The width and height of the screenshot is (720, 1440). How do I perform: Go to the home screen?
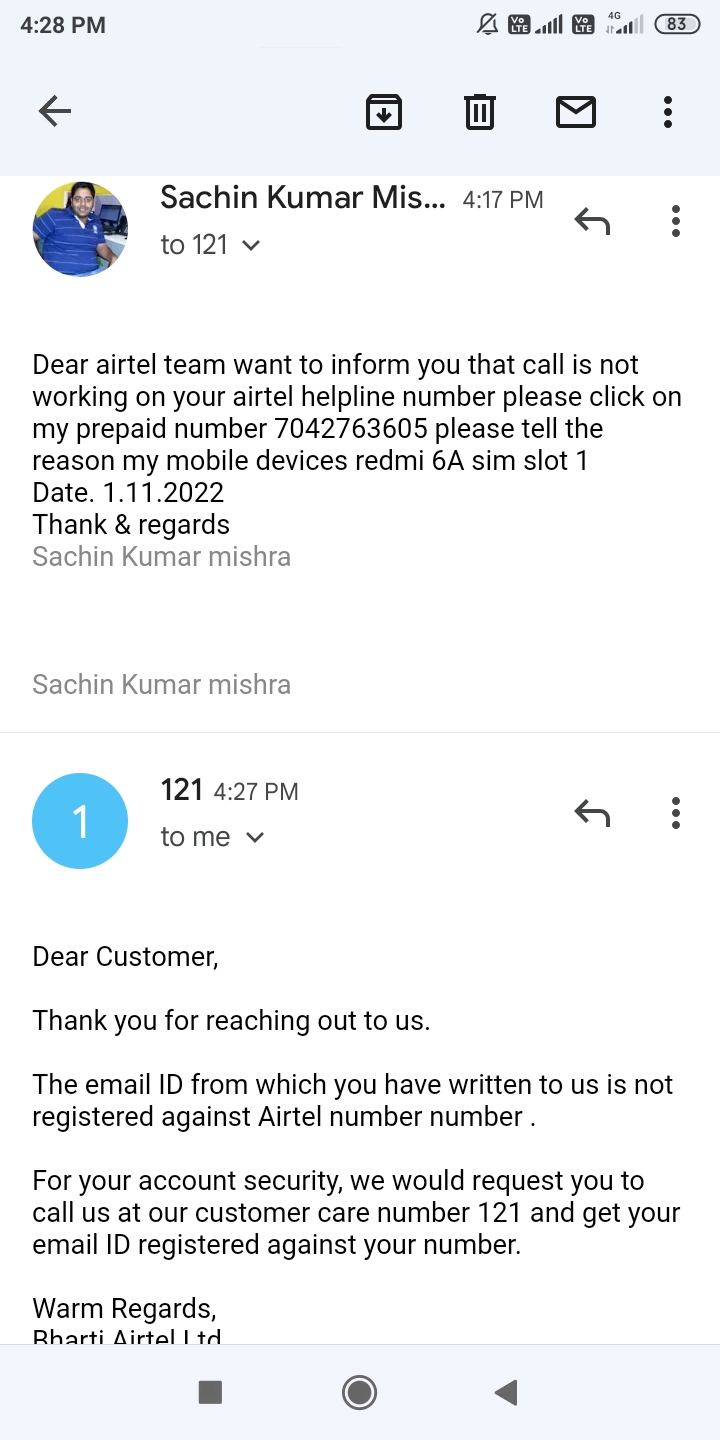point(359,1392)
